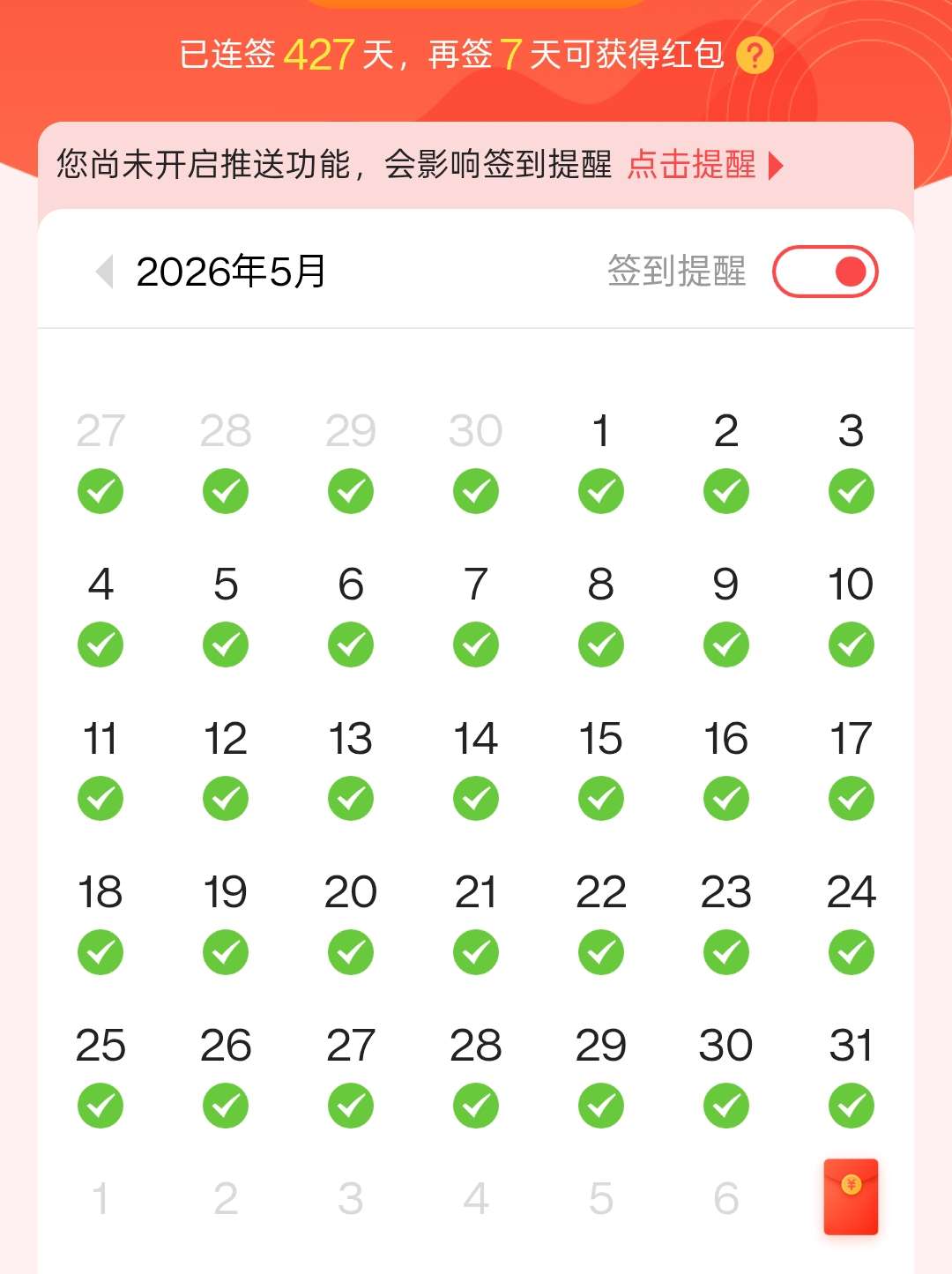
Task: Go to the previous month
Action: point(104,272)
